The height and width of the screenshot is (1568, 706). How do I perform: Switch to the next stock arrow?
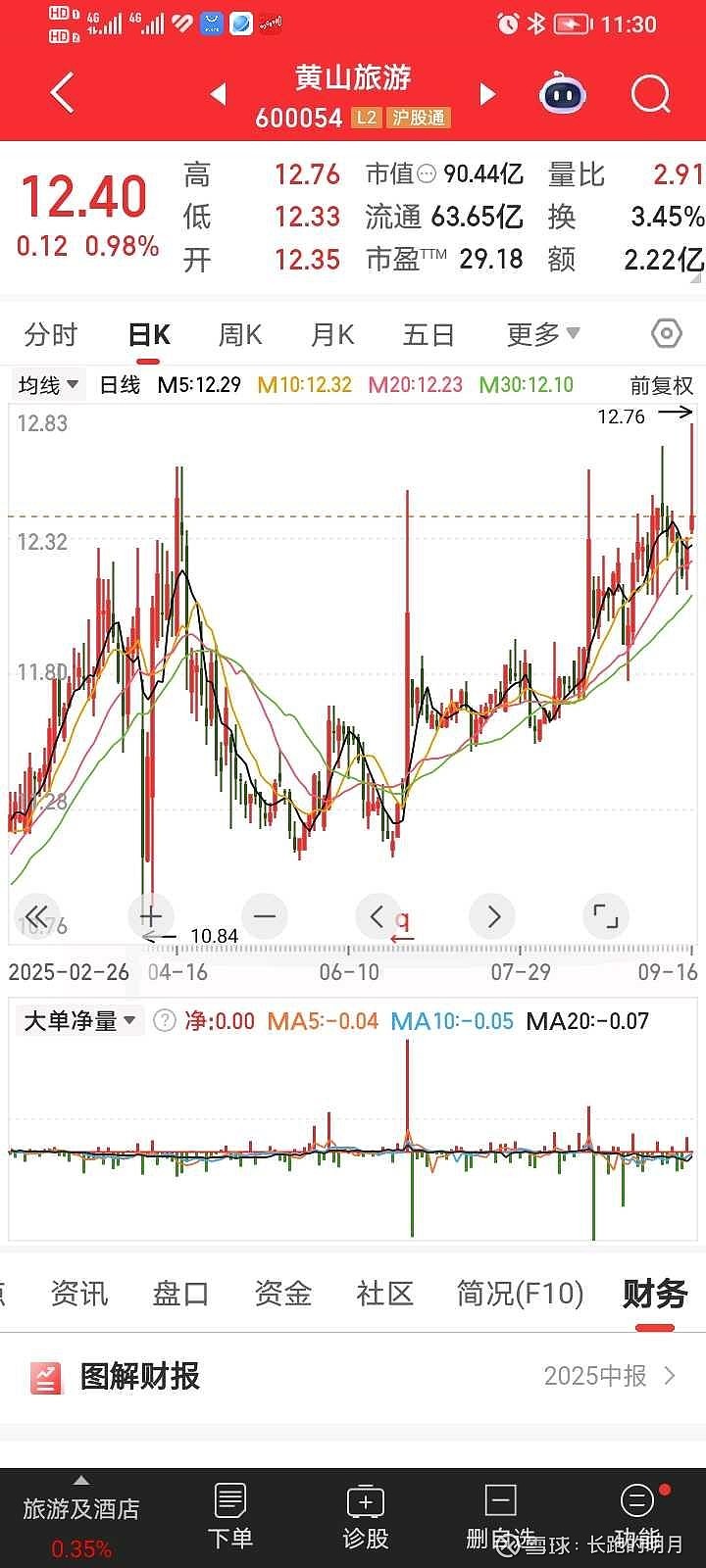click(x=487, y=94)
